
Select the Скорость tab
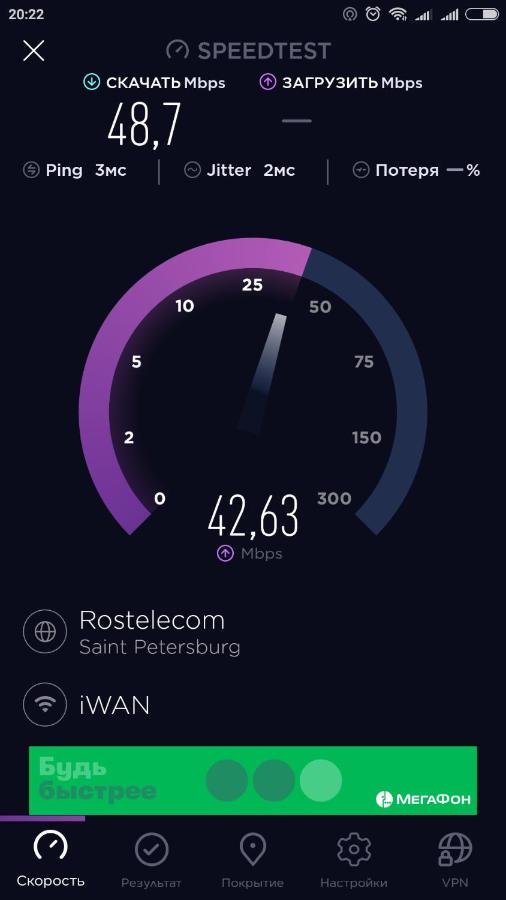tap(50, 858)
